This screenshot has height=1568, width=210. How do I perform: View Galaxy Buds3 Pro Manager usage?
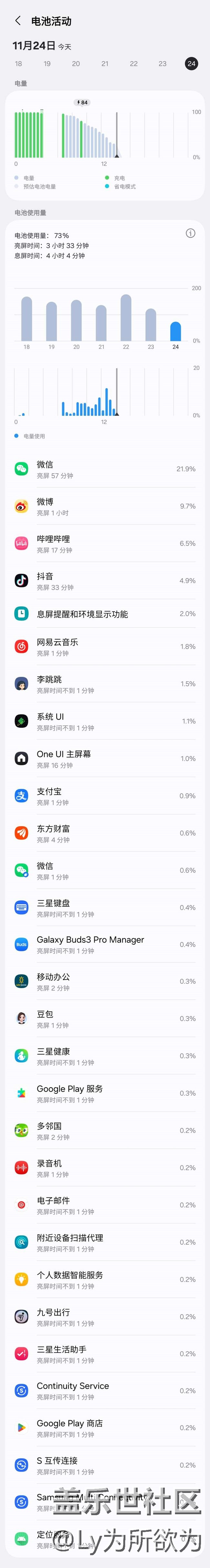(x=104, y=944)
